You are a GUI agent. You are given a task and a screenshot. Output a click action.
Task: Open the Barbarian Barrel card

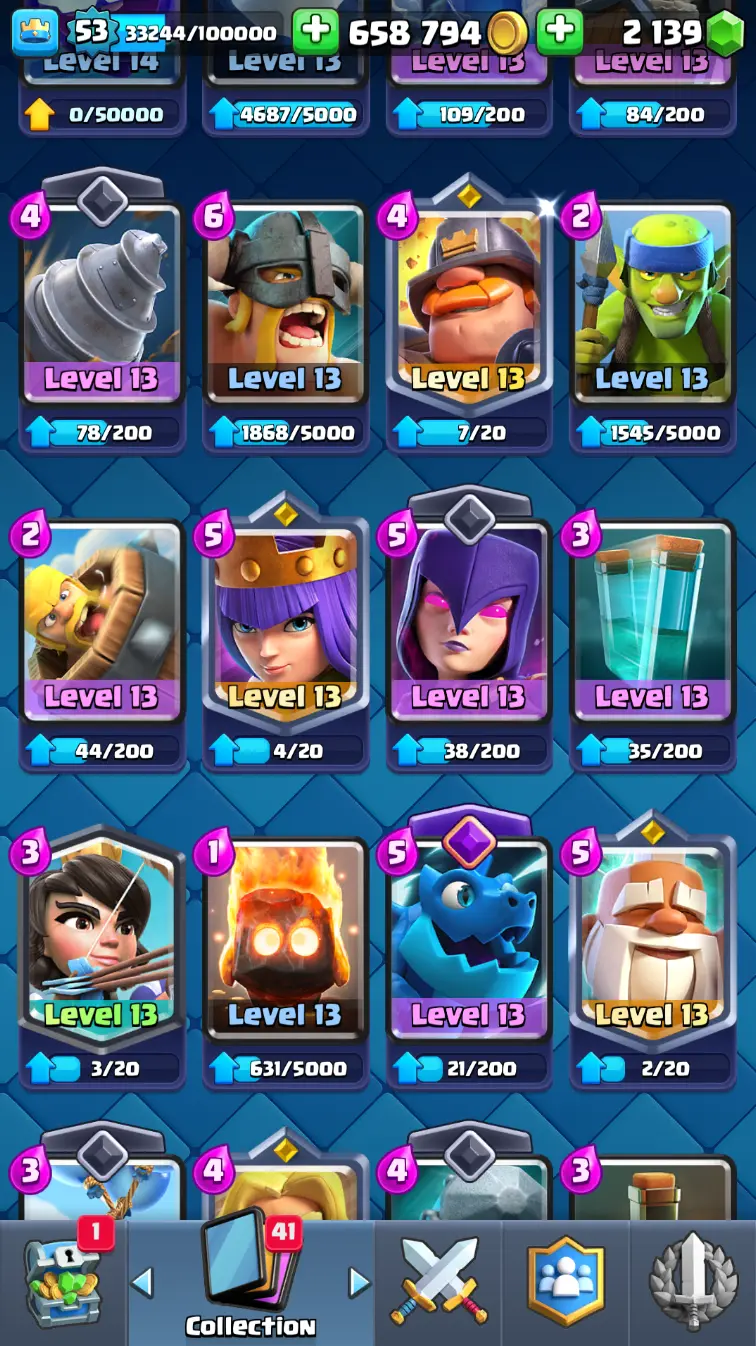click(101, 620)
